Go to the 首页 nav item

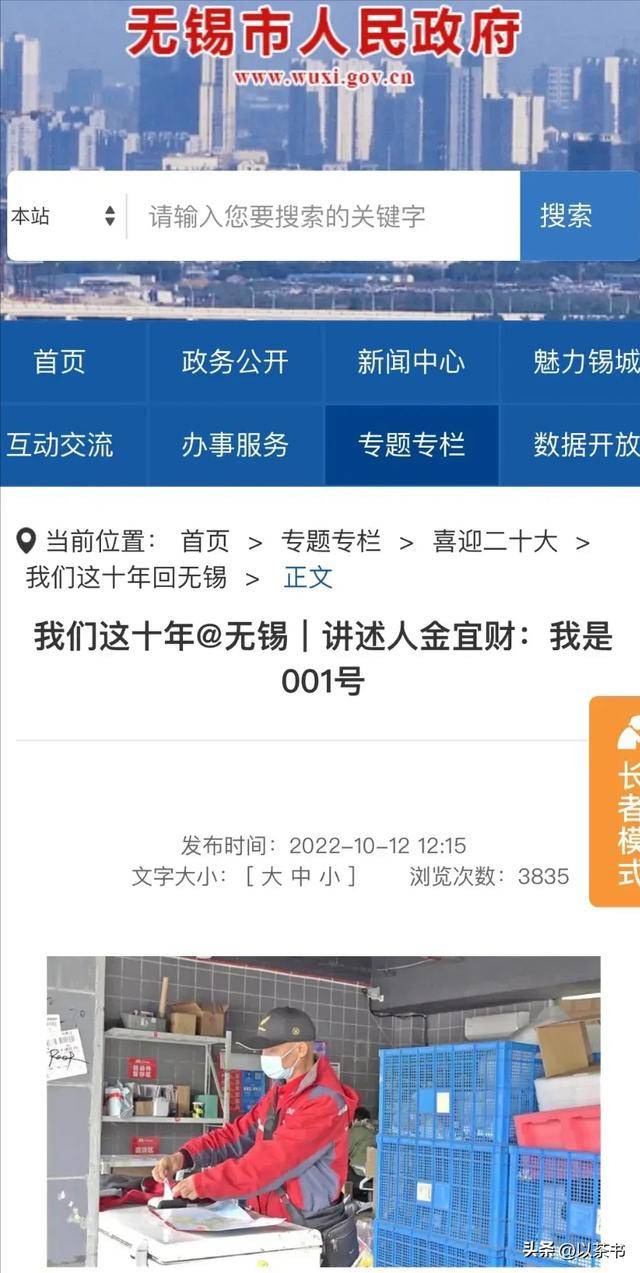[x=60, y=362]
